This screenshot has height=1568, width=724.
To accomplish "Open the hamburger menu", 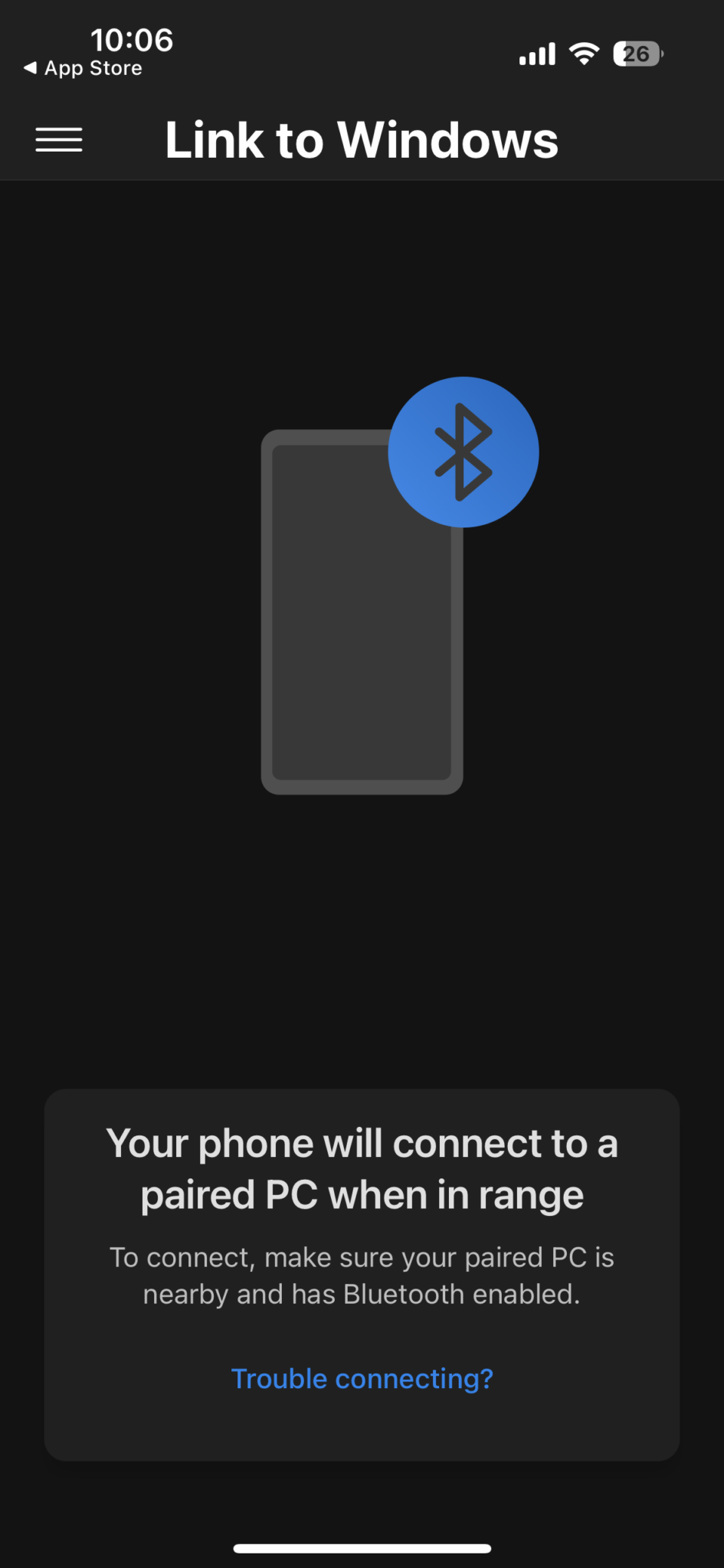I will (59, 139).
